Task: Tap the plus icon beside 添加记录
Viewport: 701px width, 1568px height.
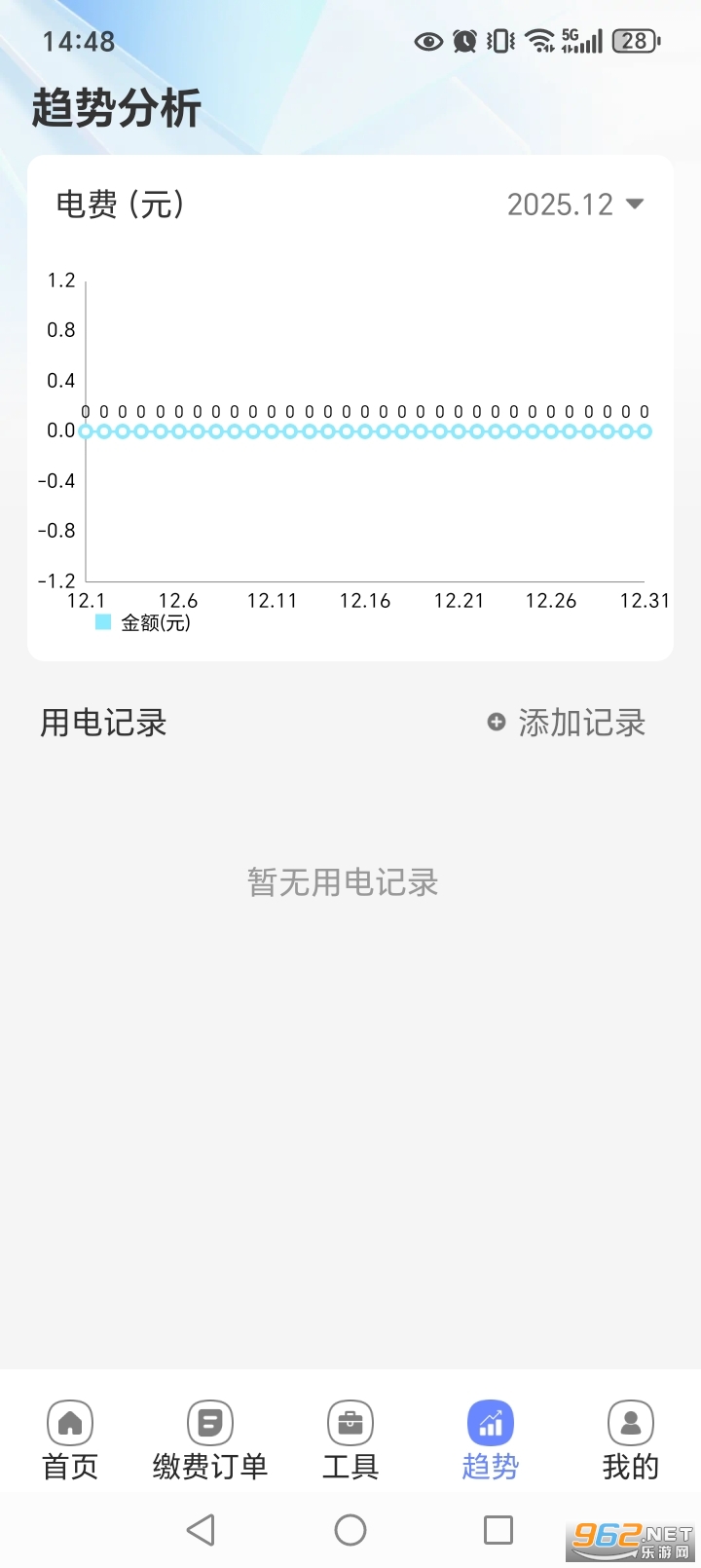Action: point(496,723)
